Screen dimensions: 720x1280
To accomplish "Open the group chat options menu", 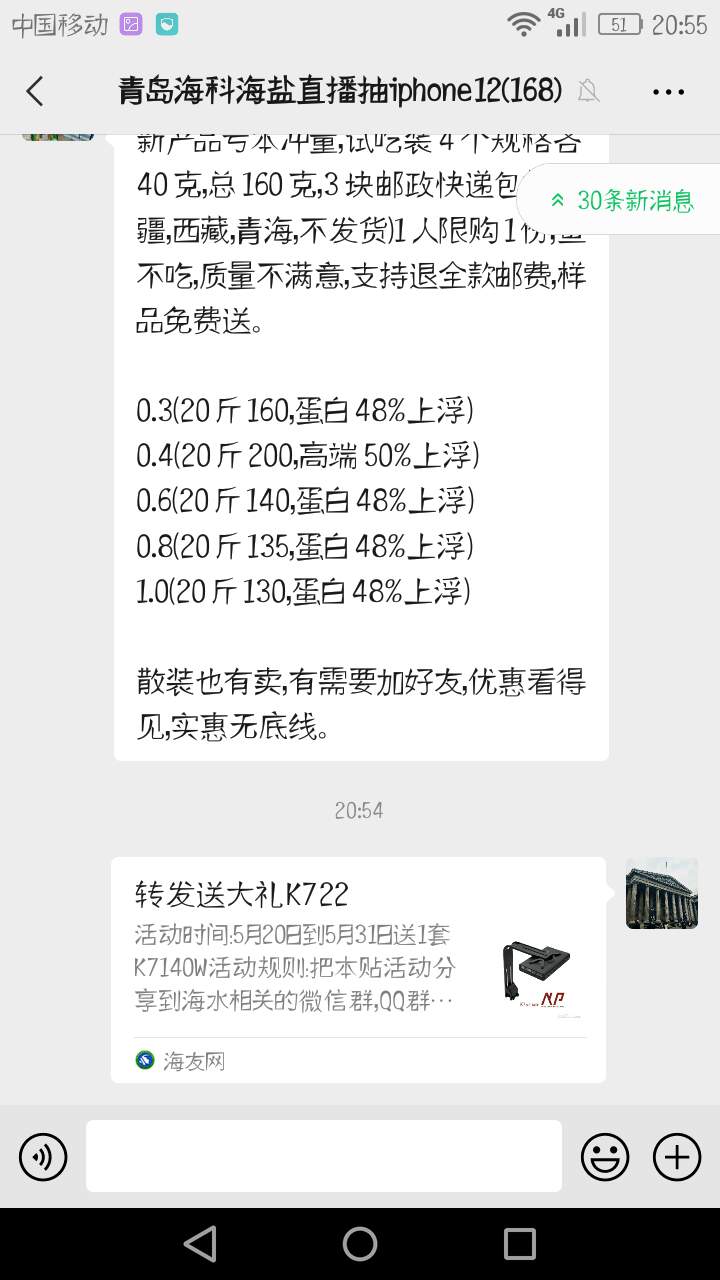I will [668, 91].
